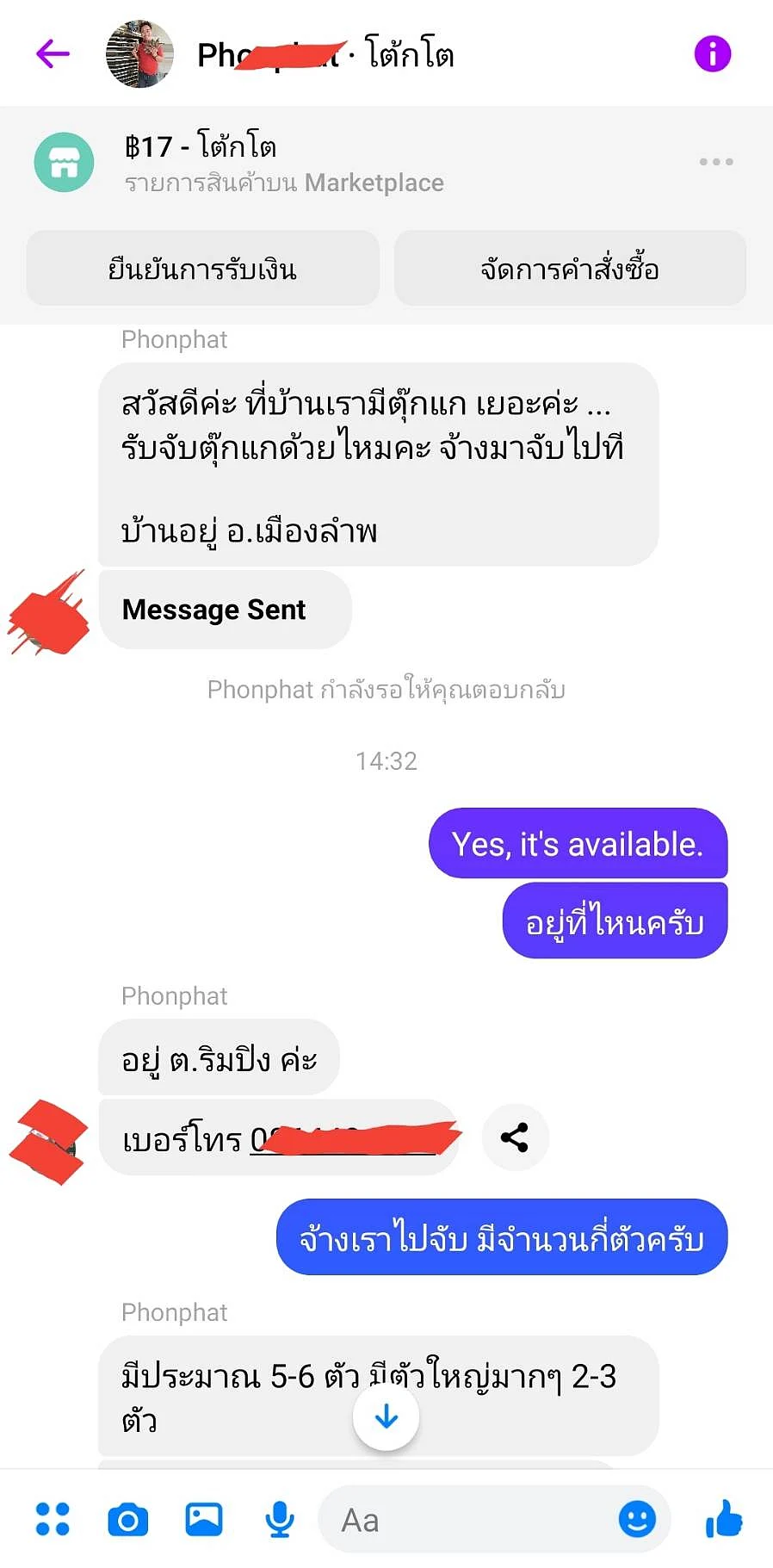Tap the phone number link
Image resolution: width=773 pixels, height=1568 pixels.
coord(344,1139)
